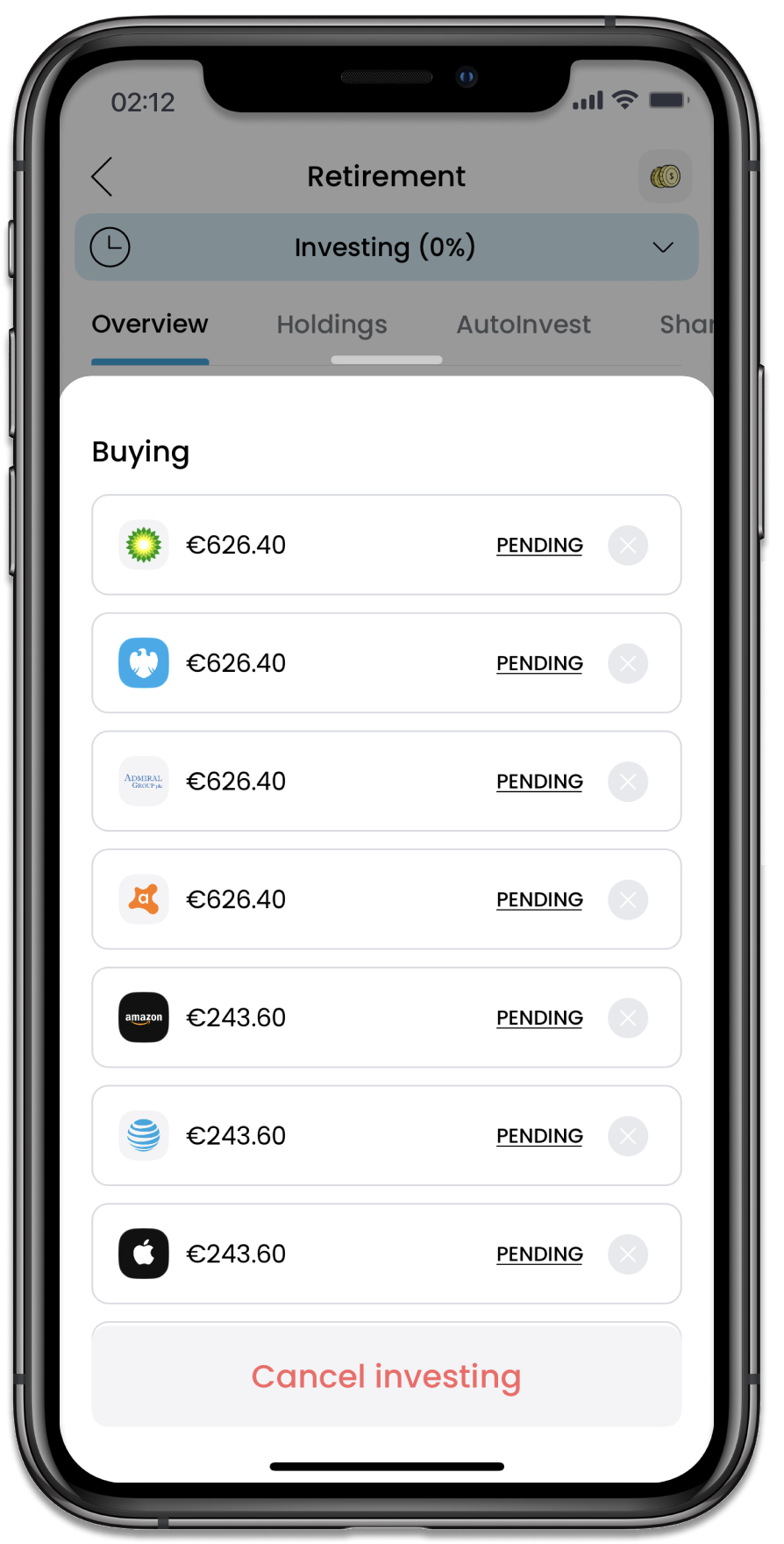Cancel the pending Avast order
The image size is (784, 1544).
point(628,900)
